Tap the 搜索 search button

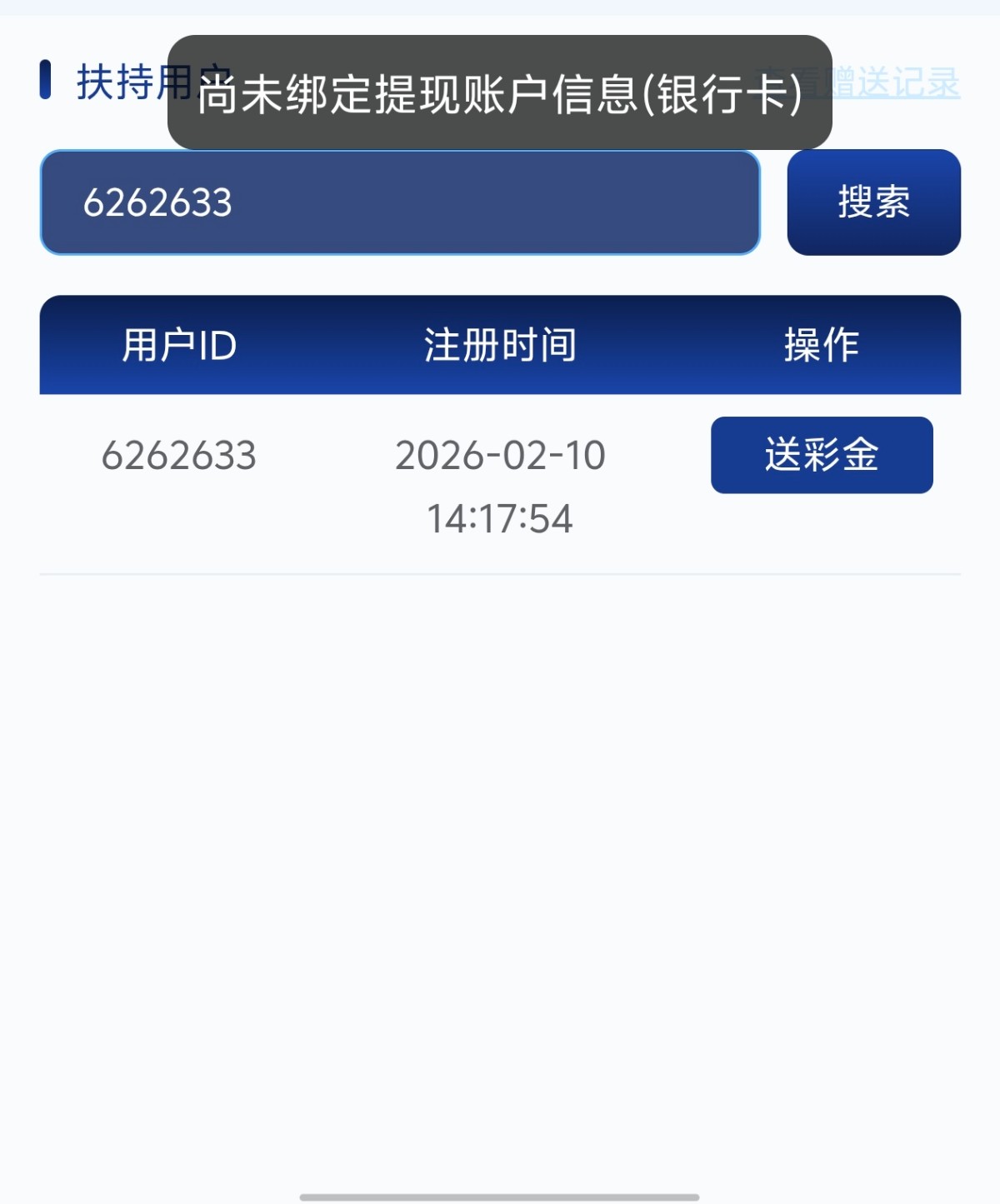pyautogui.click(x=873, y=202)
